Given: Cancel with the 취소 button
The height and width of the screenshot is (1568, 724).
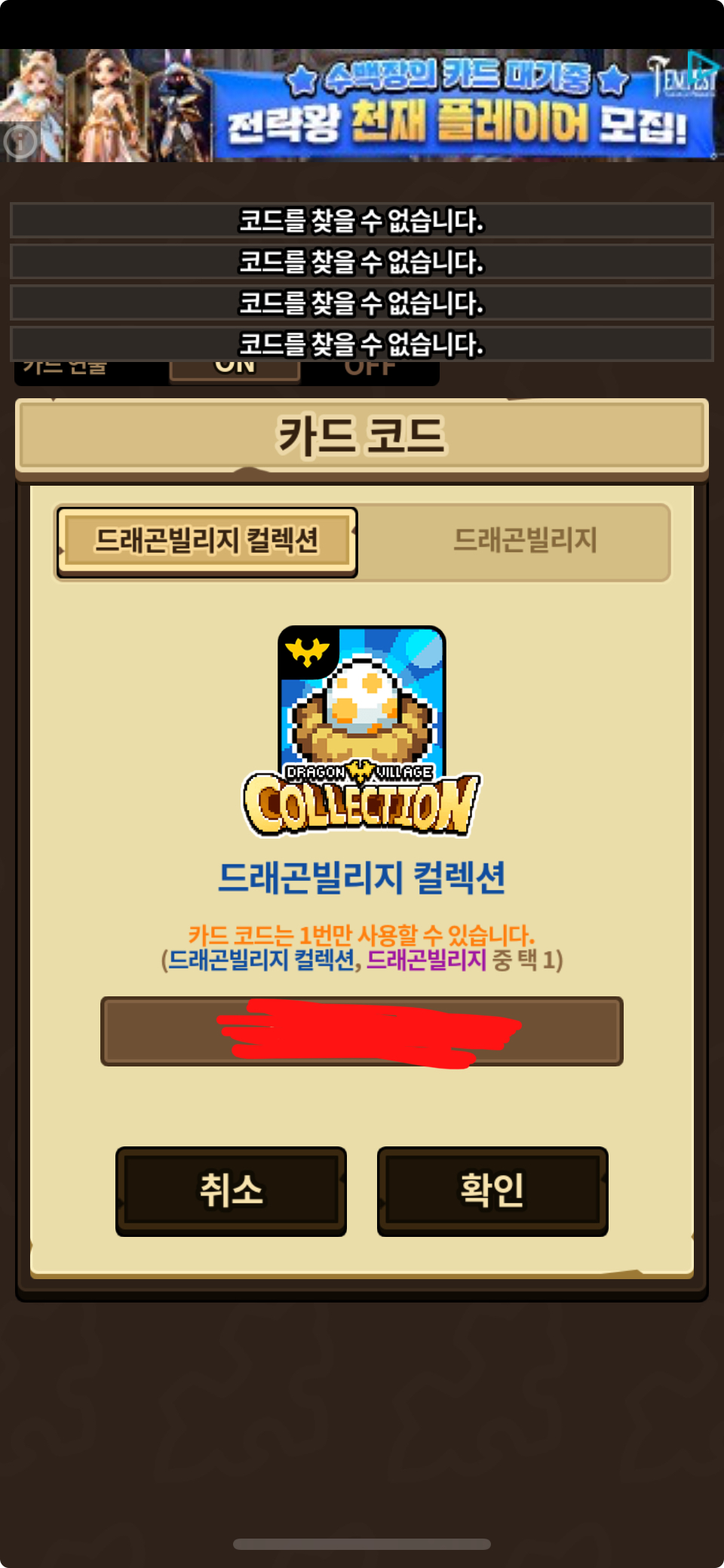Looking at the screenshot, I should click(x=231, y=1191).
